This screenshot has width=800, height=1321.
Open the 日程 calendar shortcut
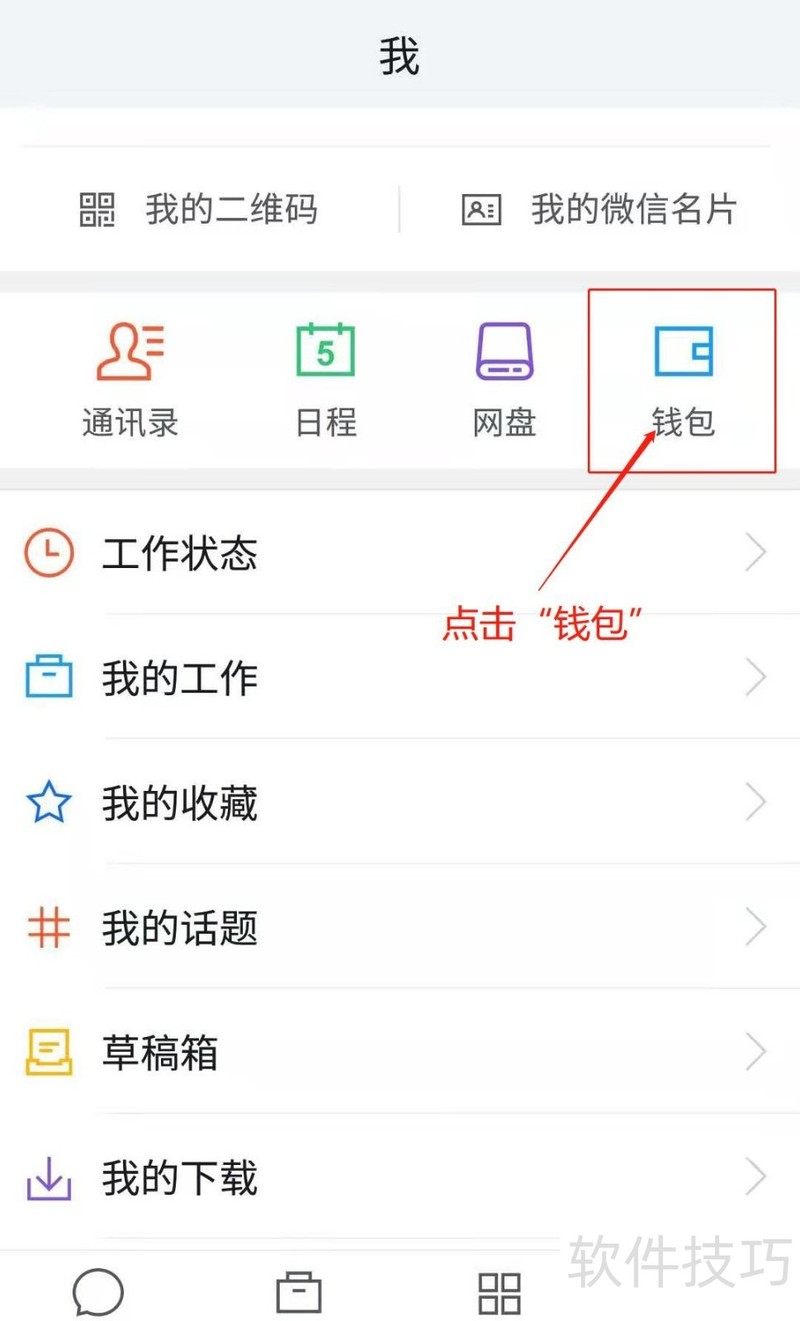[326, 380]
